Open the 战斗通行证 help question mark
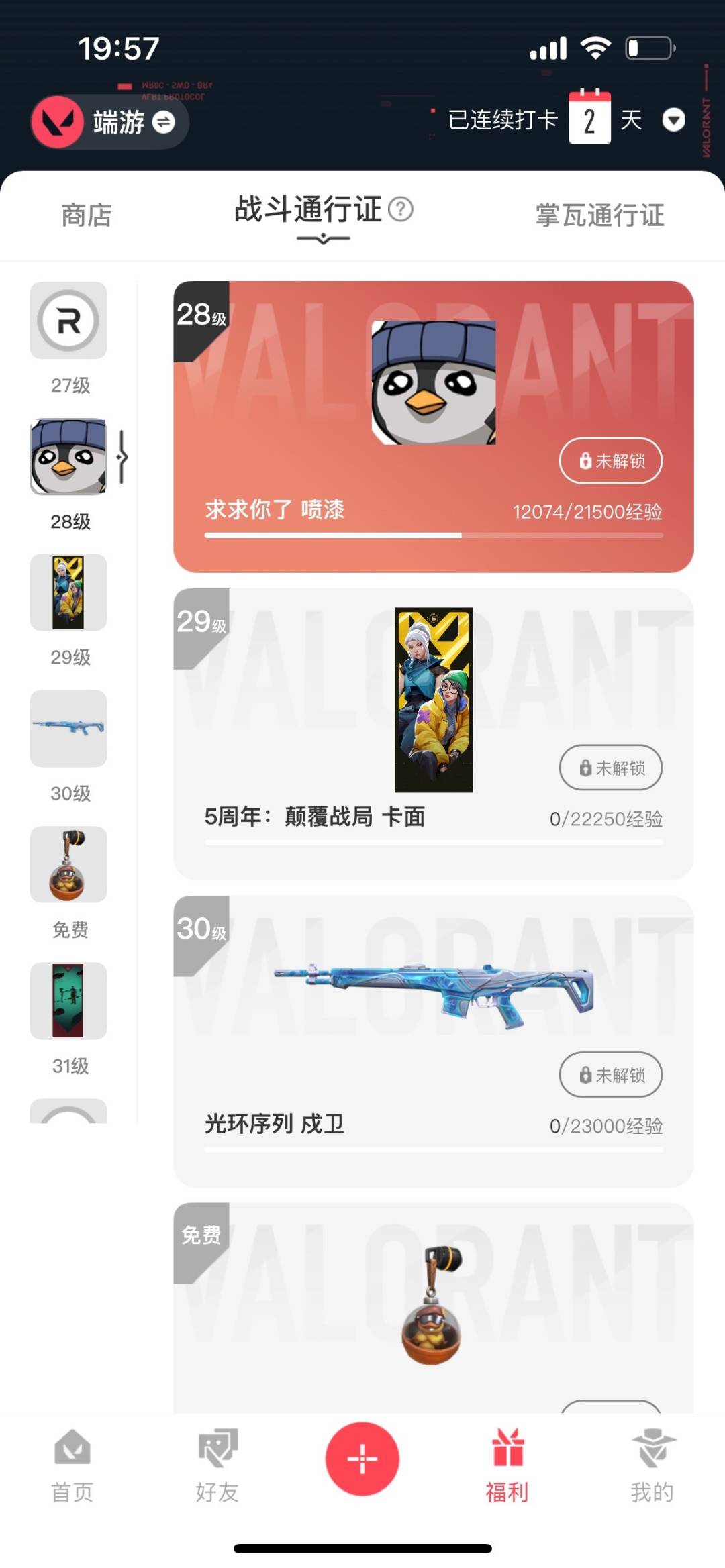The image size is (725, 1568). pyautogui.click(x=401, y=209)
